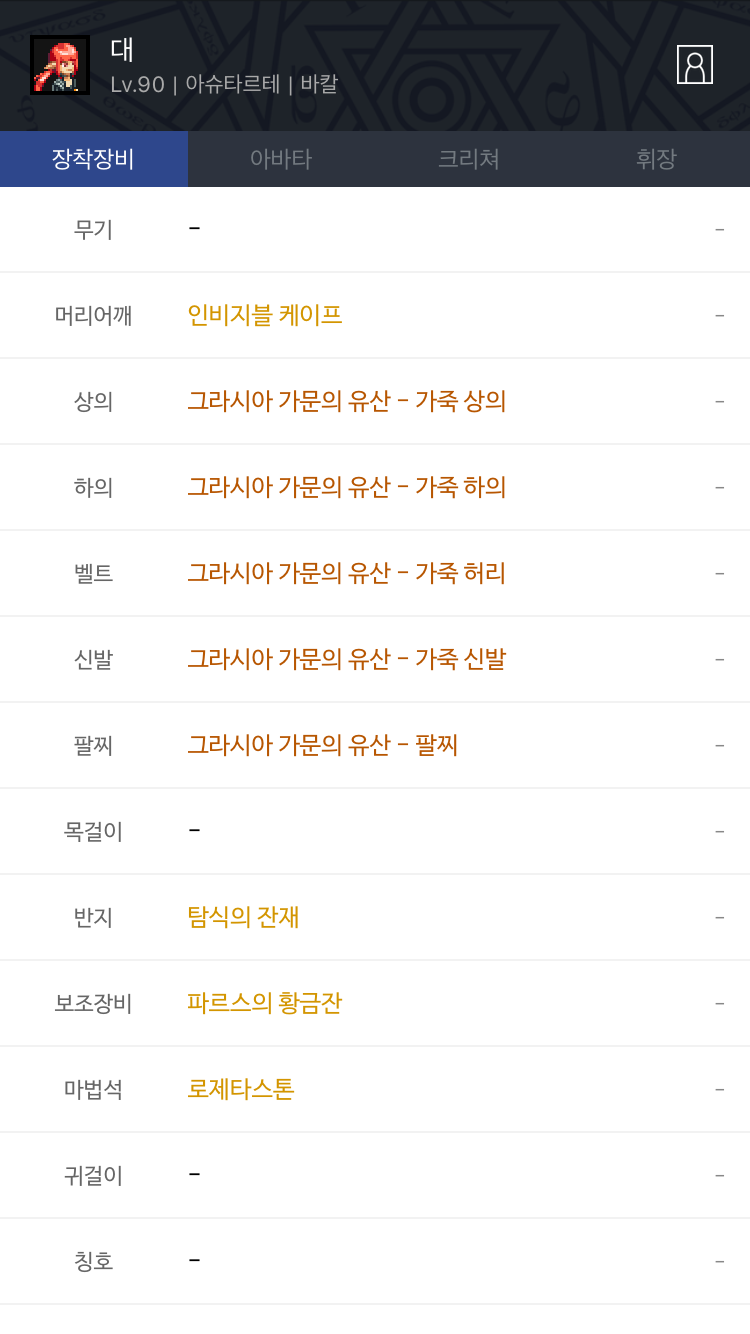Switch to the 아바타 tab
Image resolution: width=750 pixels, height=1334 pixels.
click(281, 159)
